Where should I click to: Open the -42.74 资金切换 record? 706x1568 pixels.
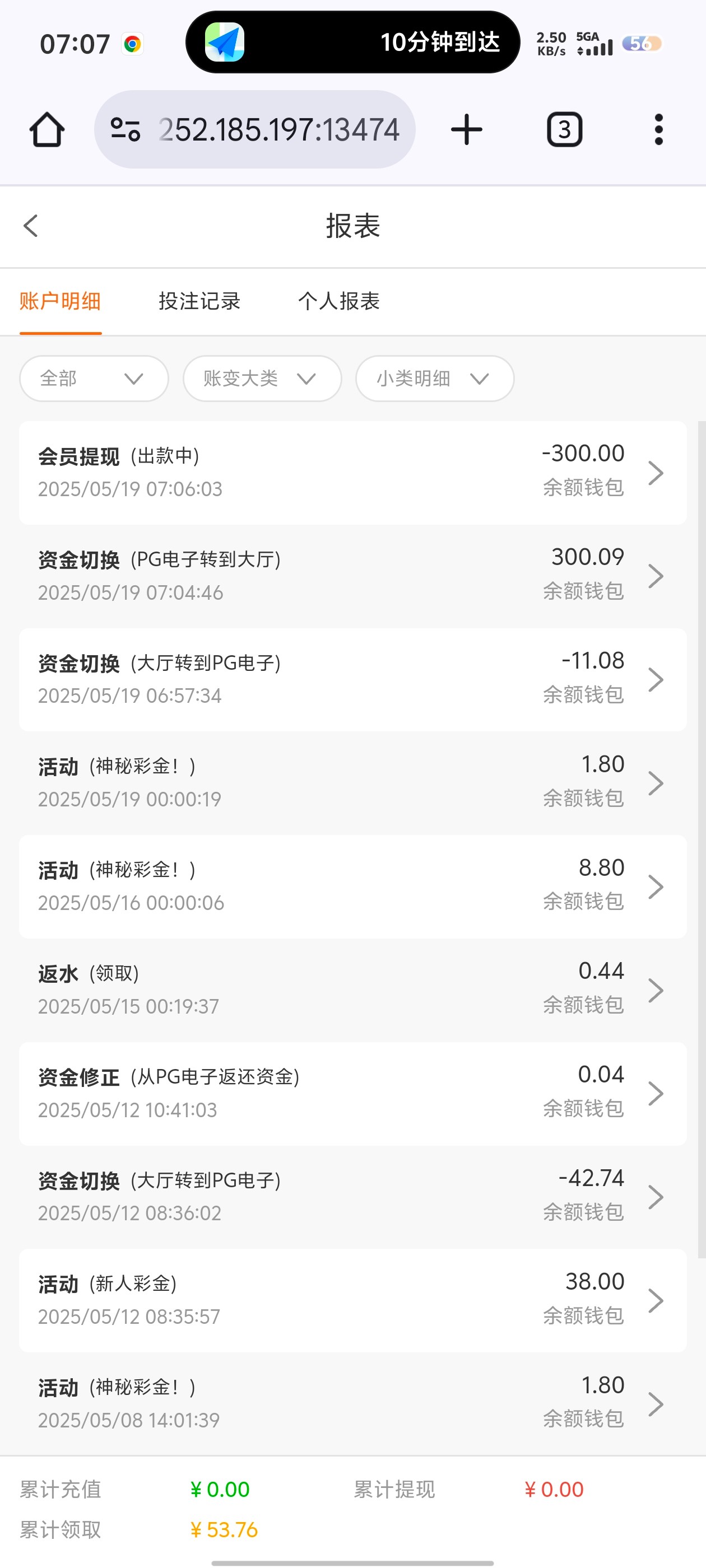(x=352, y=1197)
